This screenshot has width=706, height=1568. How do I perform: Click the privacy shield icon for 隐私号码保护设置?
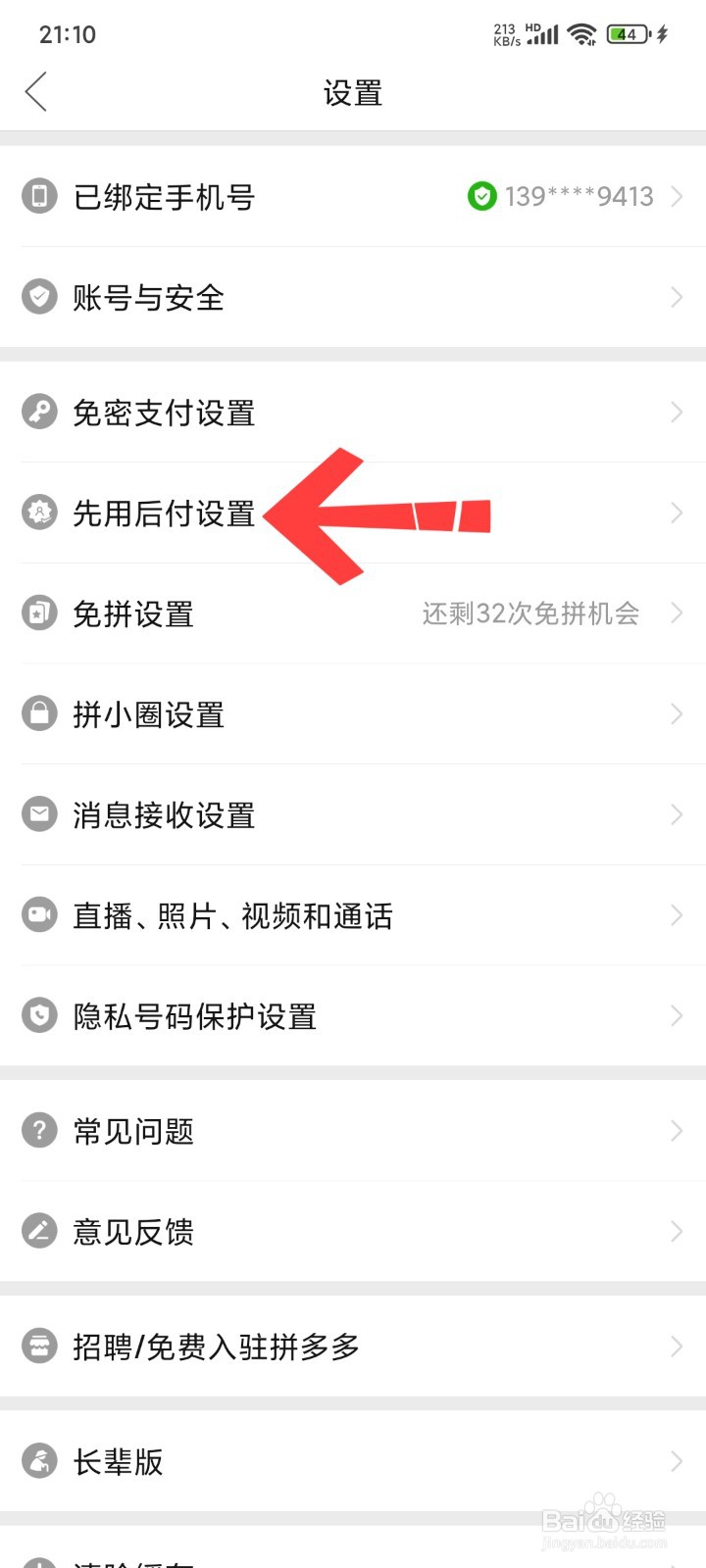click(39, 1016)
